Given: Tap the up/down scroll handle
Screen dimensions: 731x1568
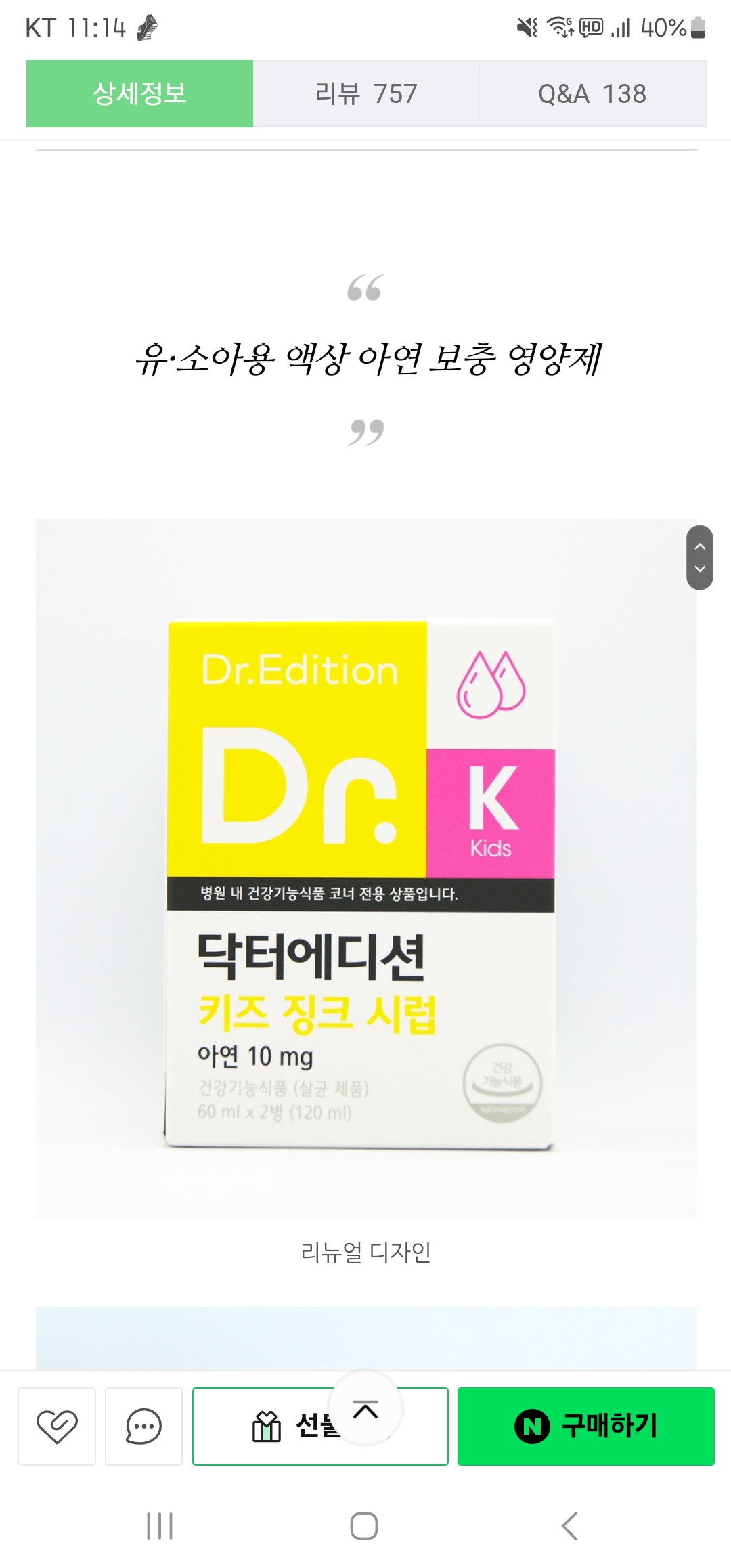Looking at the screenshot, I should (700, 557).
